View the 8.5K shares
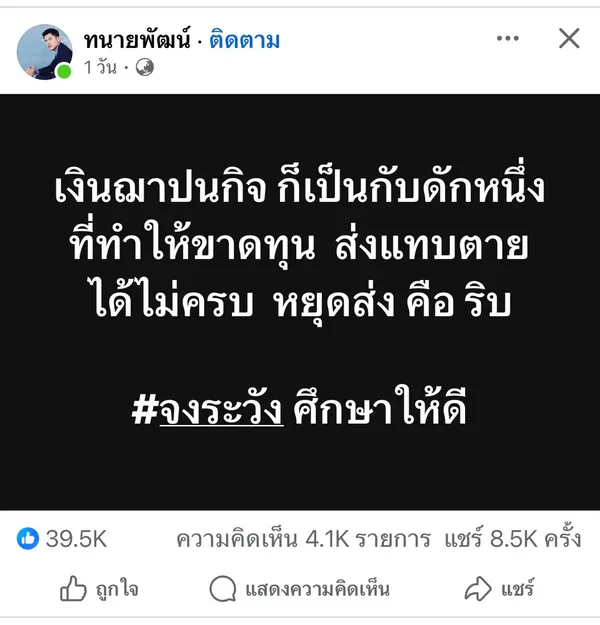600x625 pixels. point(511,540)
